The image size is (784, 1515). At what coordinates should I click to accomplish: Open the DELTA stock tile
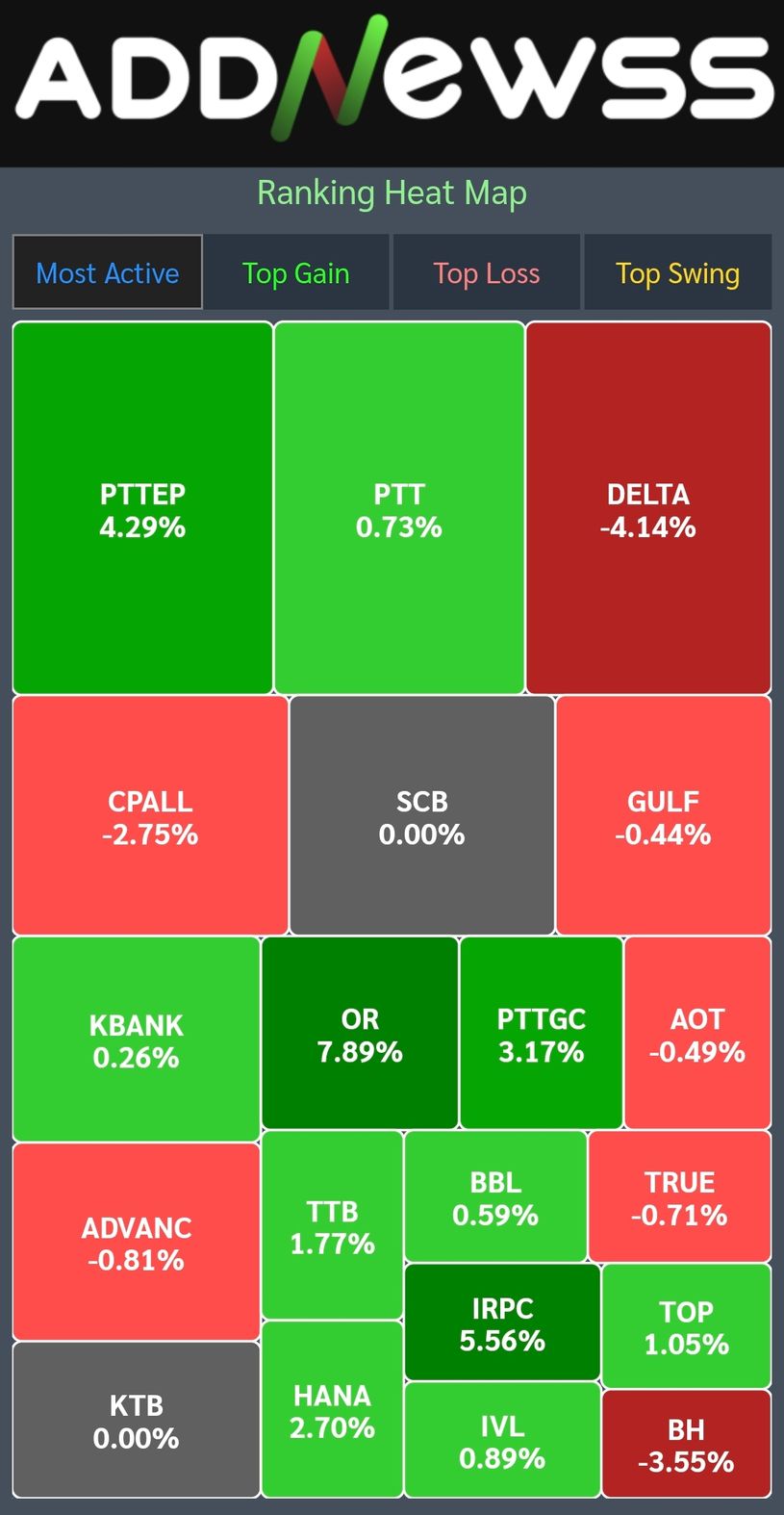point(648,508)
